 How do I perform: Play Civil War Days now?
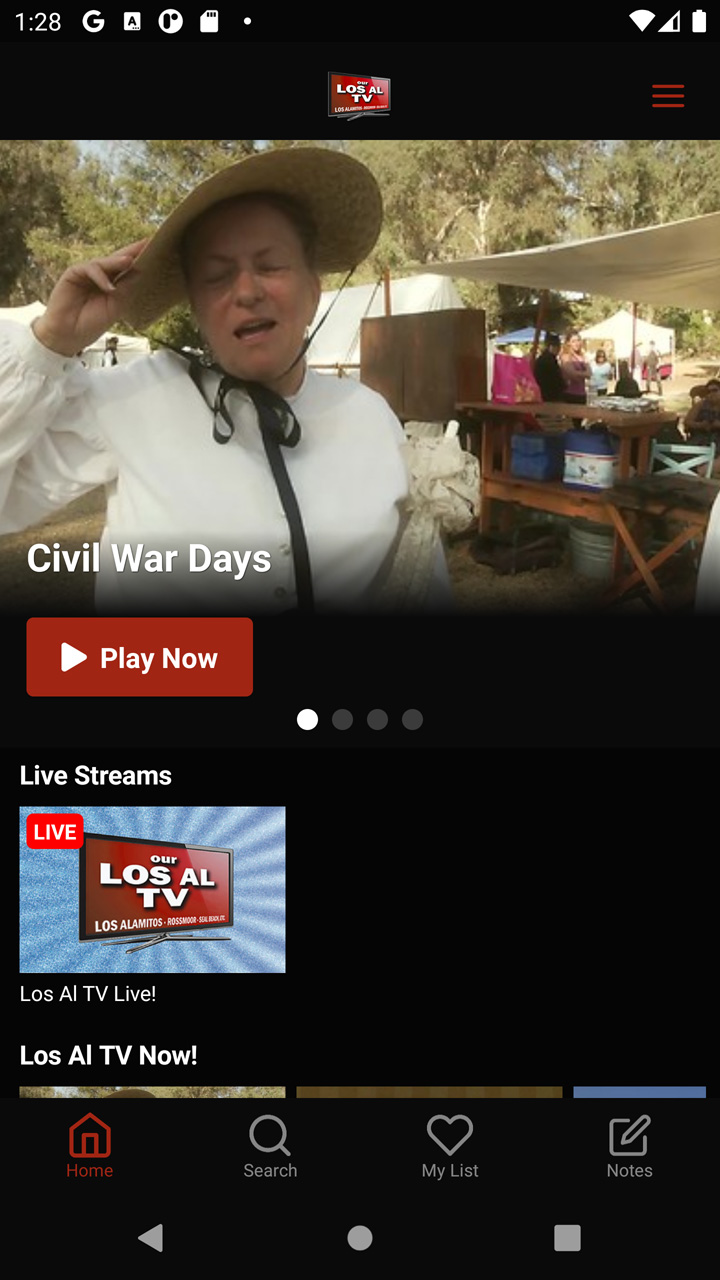[x=139, y=657]
